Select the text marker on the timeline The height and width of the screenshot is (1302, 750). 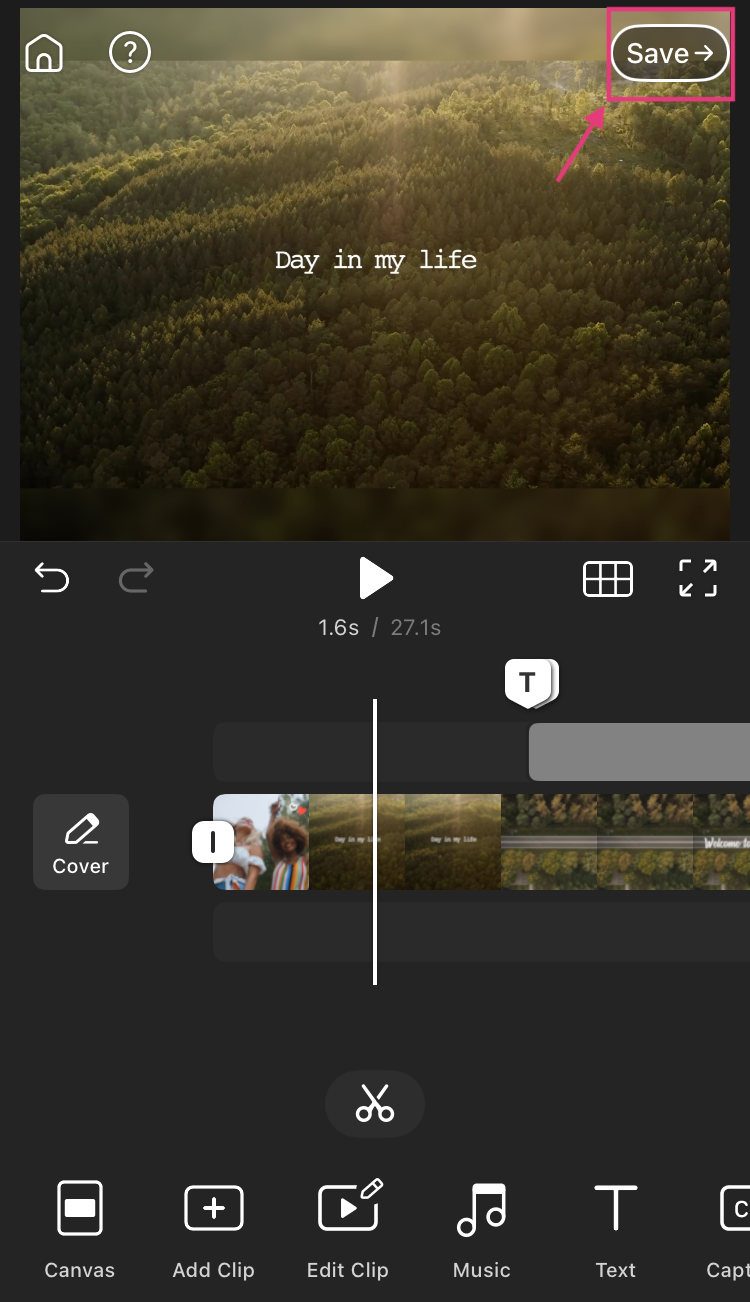(528, 684)
